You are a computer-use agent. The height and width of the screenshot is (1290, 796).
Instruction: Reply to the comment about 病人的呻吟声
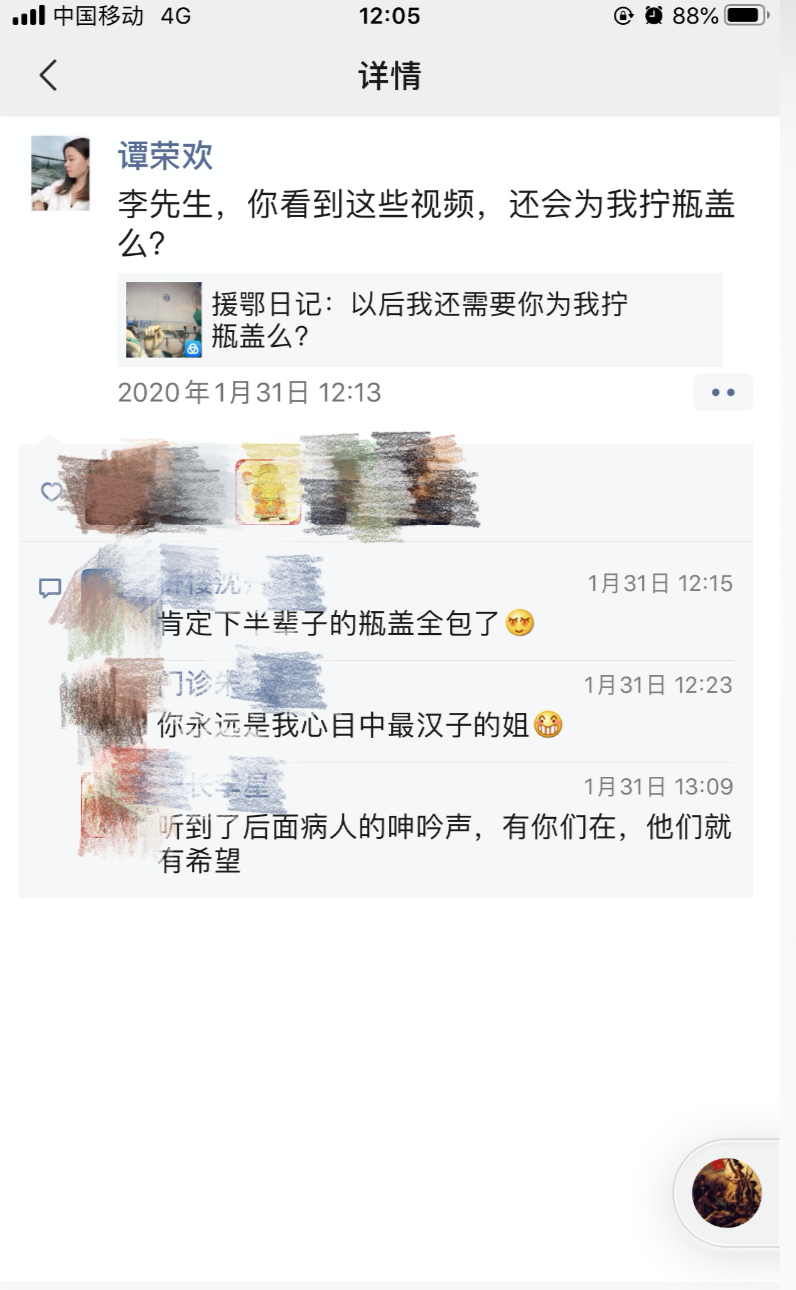click(445, 843)
